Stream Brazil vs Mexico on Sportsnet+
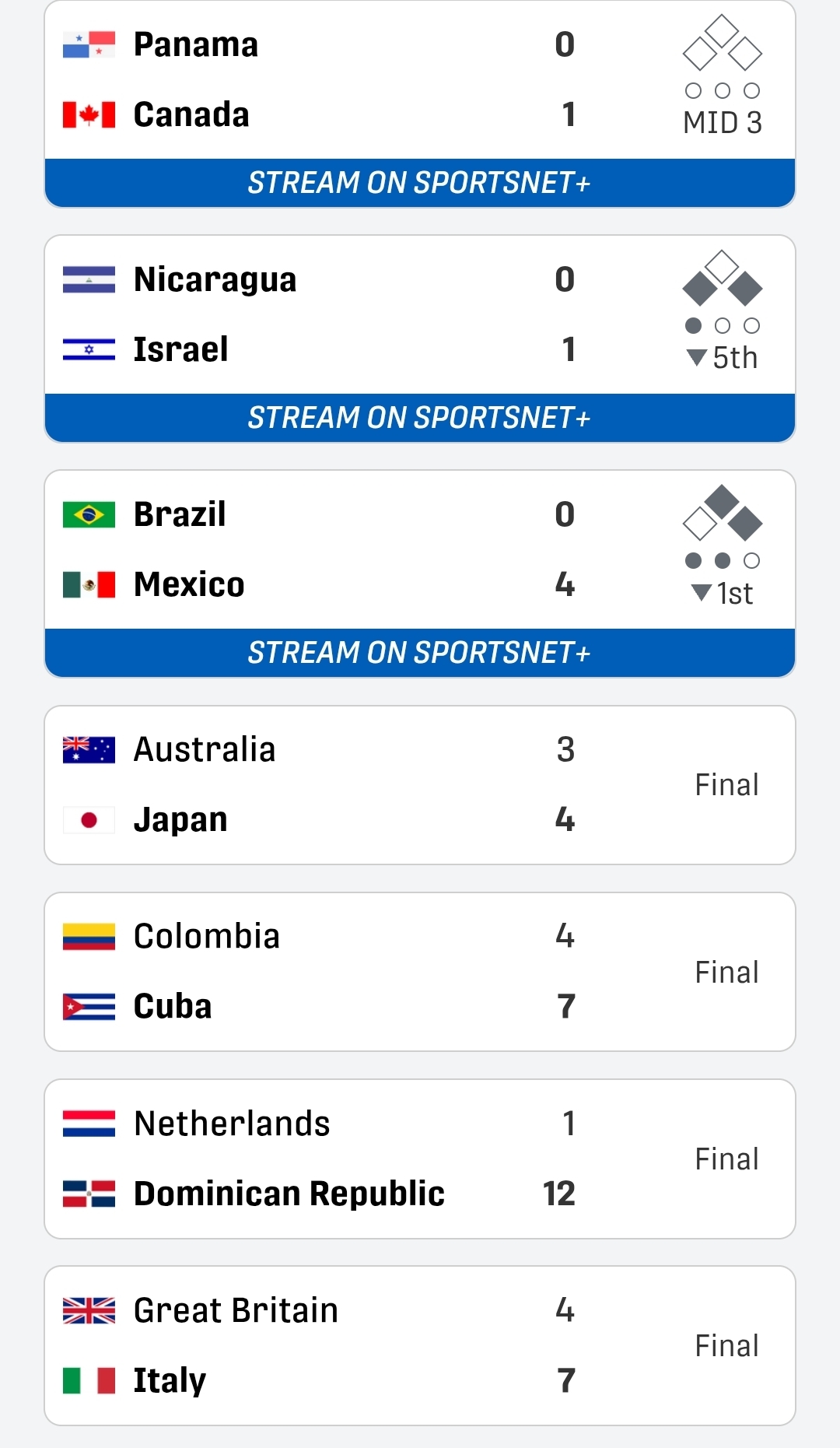This screenshot has height=1448, width=840. (x=419, y=653)
